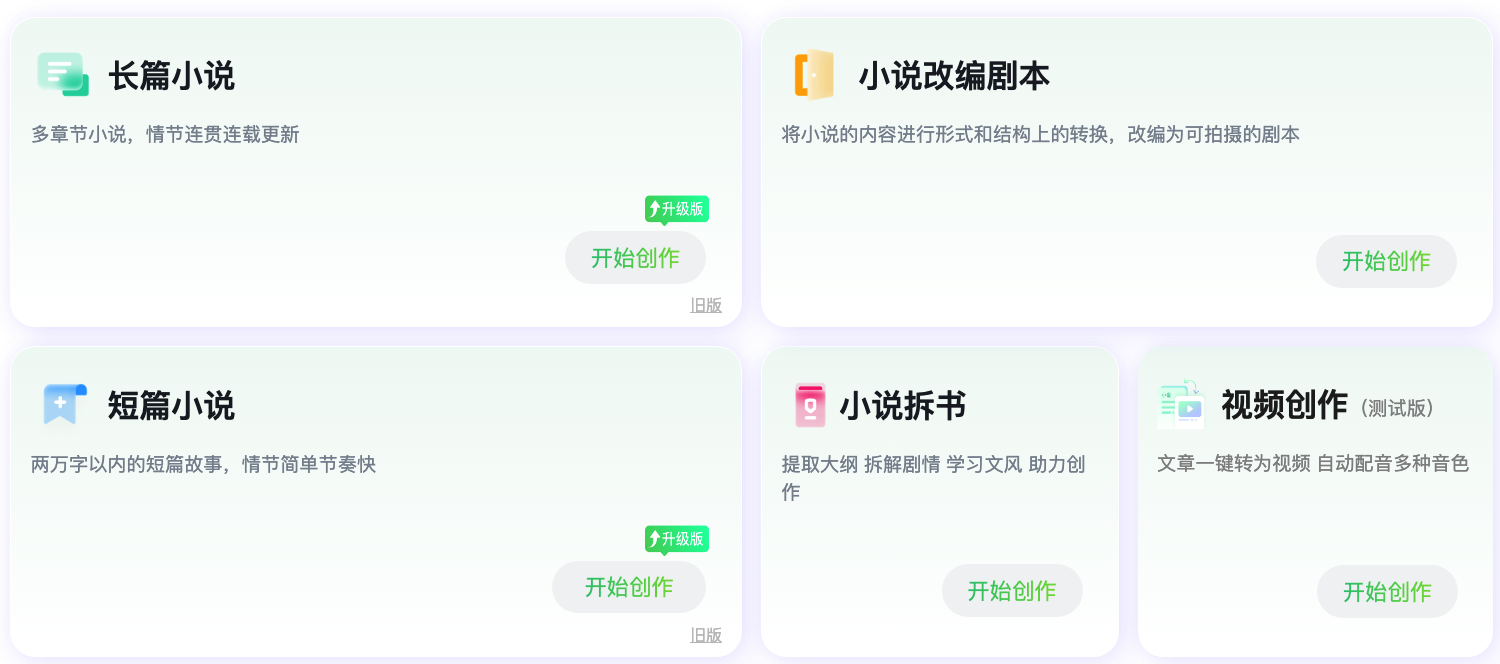Start creating under 视频创作

click(1387, 591)
